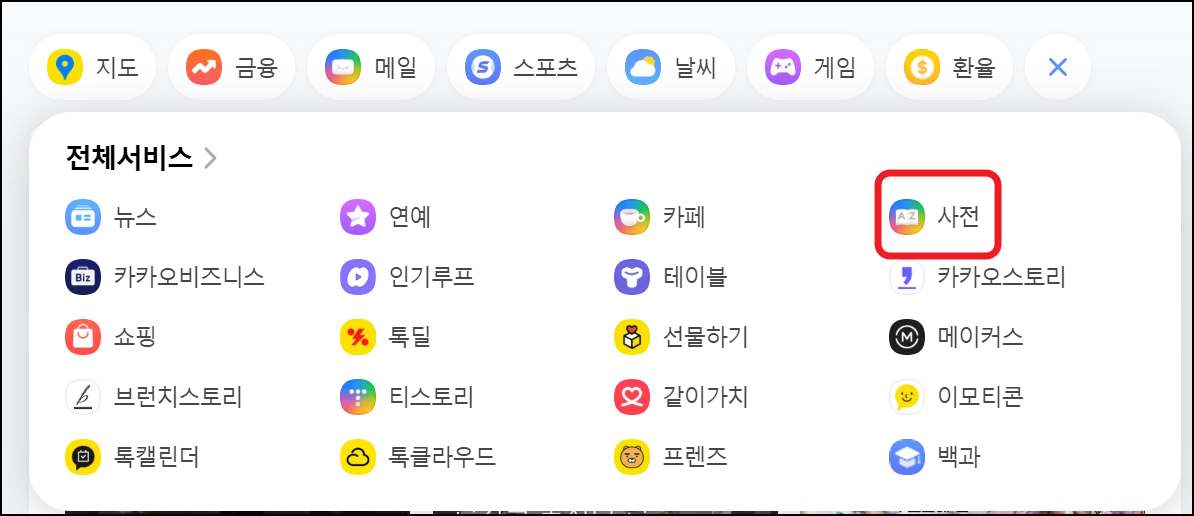Tap the 환율 chip
The height and width of the screenshot is (516, 1194).
click(x=950, y=68)
